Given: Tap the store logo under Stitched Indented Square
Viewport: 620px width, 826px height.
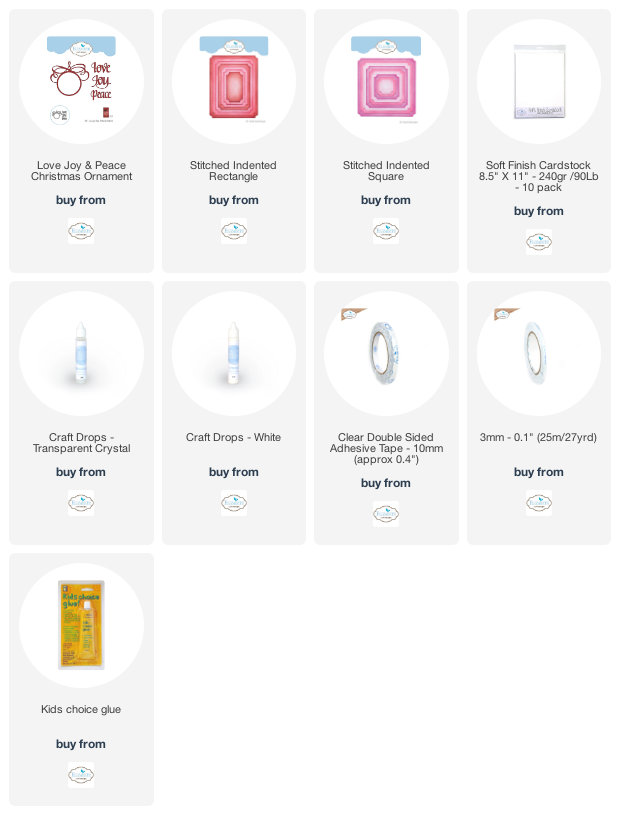Looking at the screenshot, I should 386,231.
